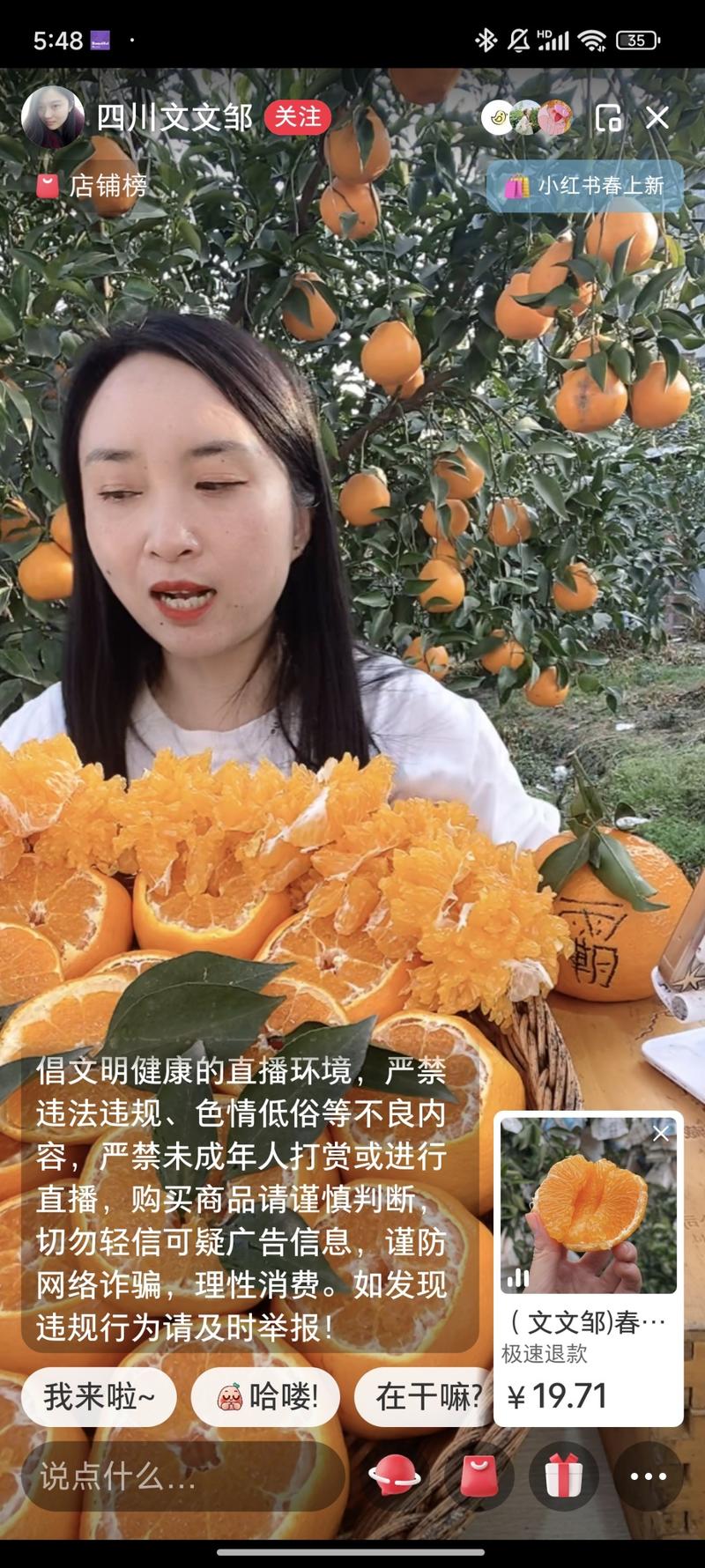Image resolution: width=705 pixels, height=1568 pixels.
Task: Open the shopping bag product list
Action: click(x=479, y=1476)
